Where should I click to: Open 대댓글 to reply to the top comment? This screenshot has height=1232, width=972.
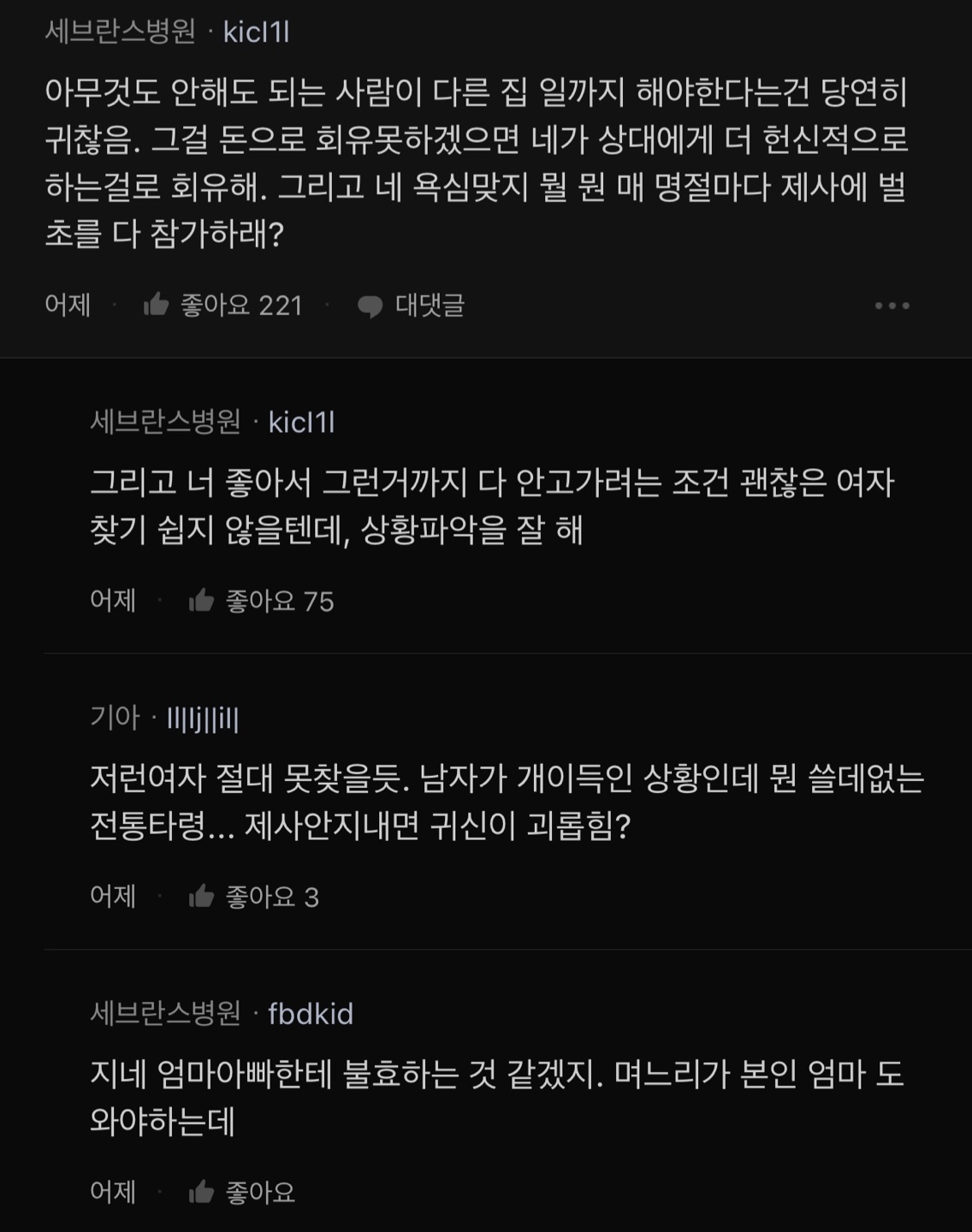point(411,305)
